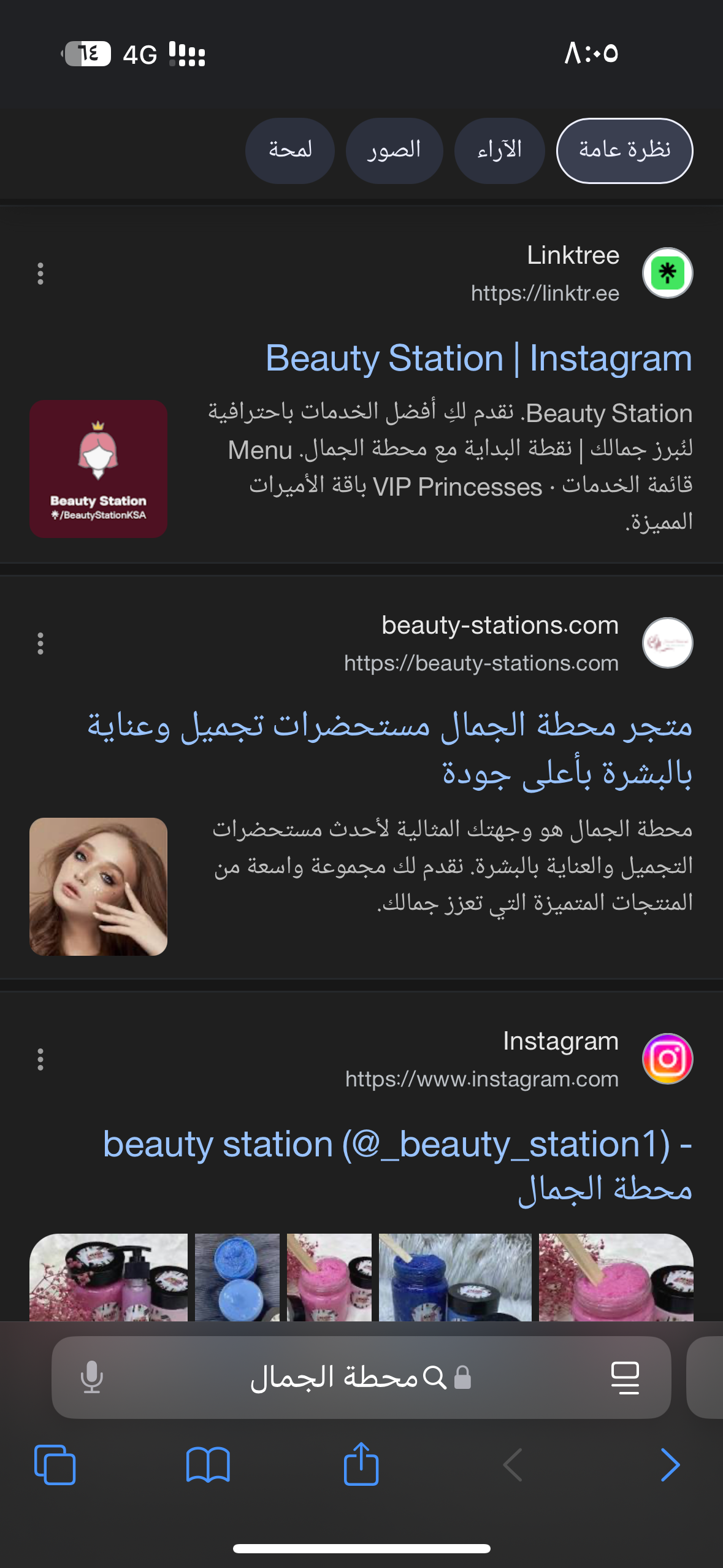Viewport: 723px width, 1568px height.
Task: Switch to the الآراء tab
Action: pos(499,150)
